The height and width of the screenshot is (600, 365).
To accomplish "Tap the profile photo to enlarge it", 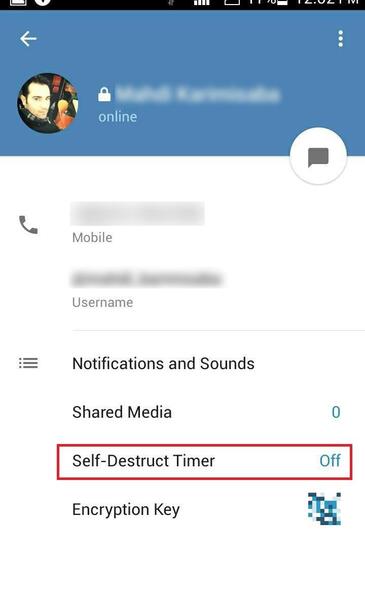I will (48, 103).
